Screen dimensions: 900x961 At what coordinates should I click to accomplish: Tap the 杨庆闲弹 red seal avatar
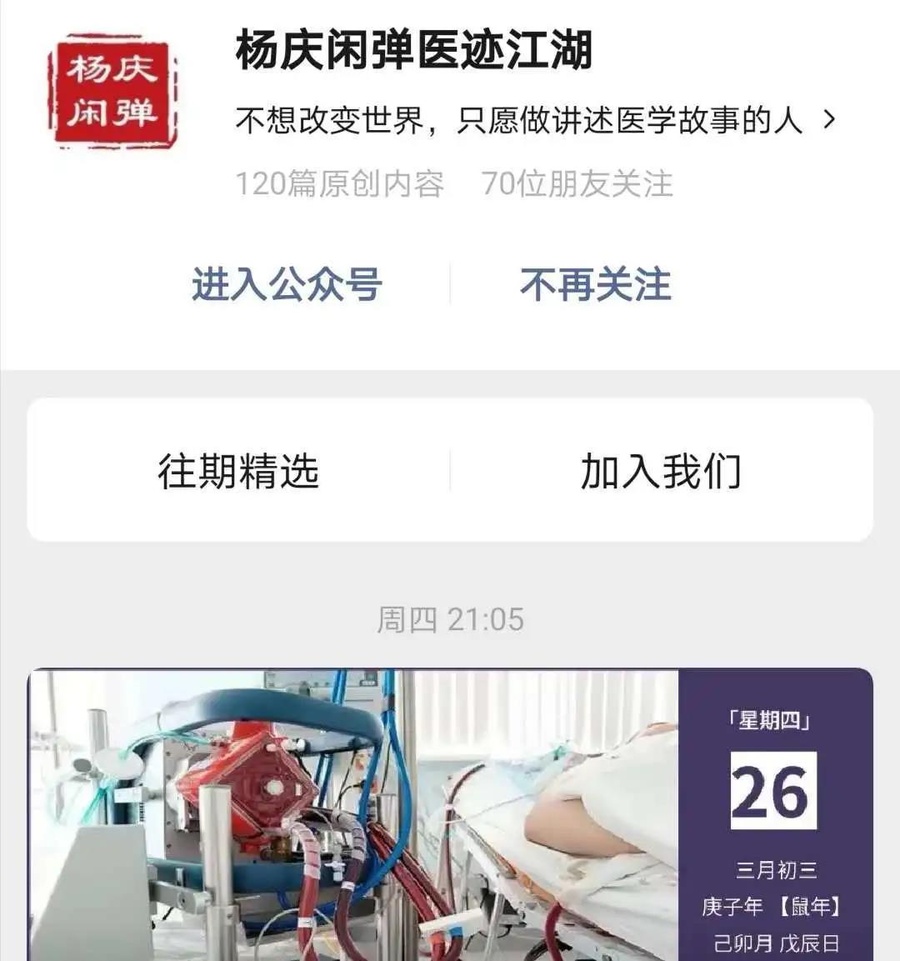point(112,92)
